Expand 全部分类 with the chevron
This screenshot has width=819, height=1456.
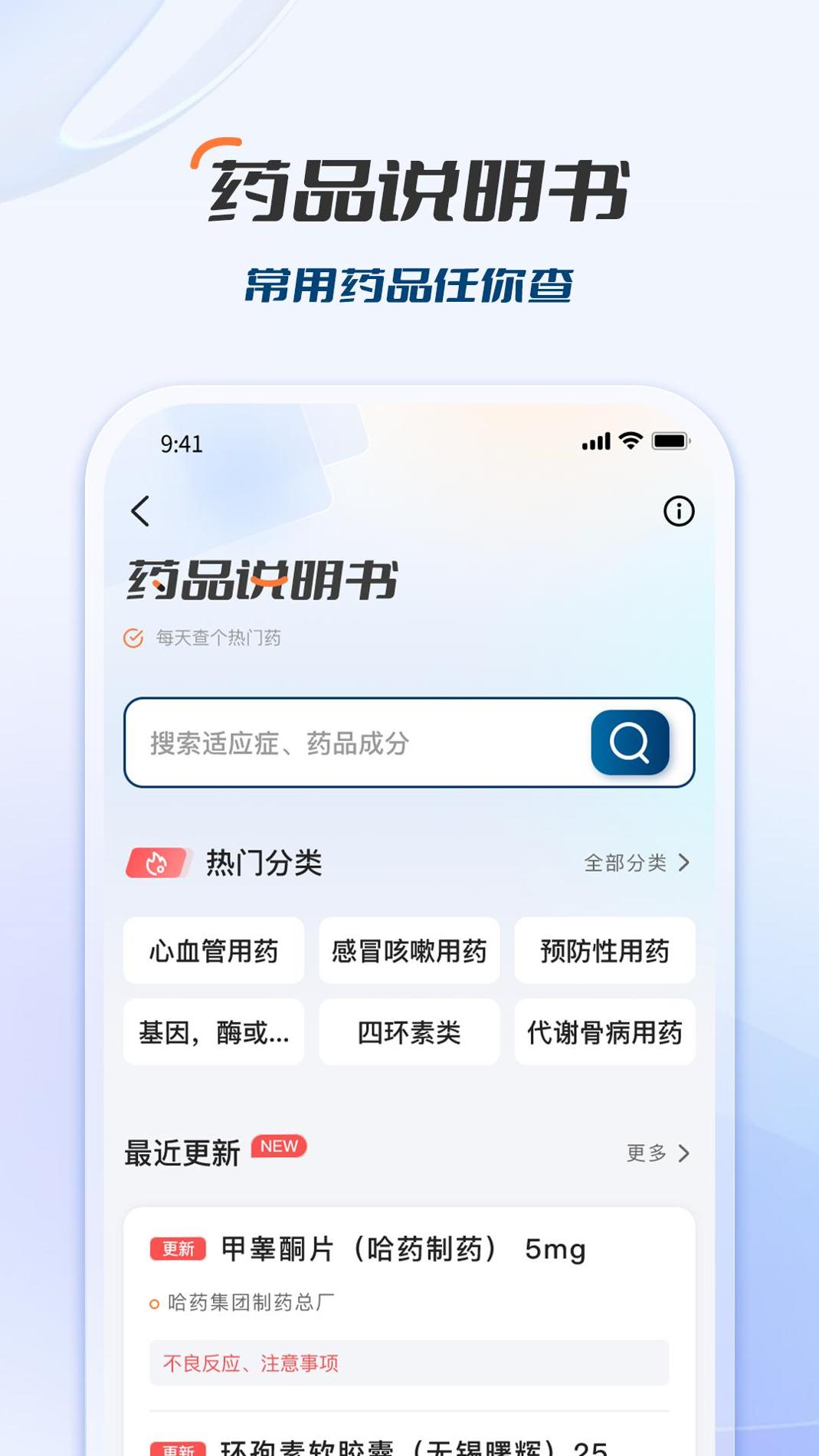pos(635,864)
